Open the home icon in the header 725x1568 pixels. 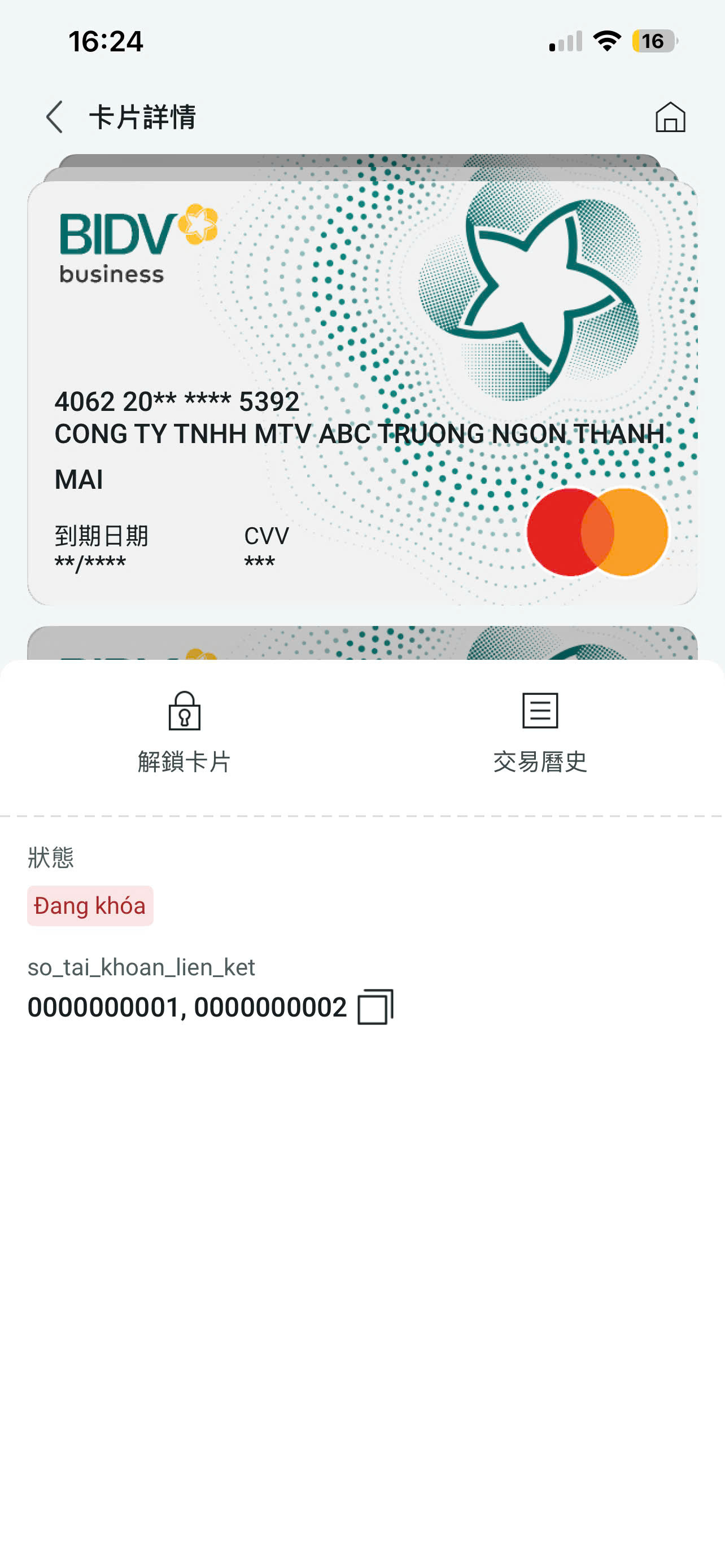click(x=670, y=117)
